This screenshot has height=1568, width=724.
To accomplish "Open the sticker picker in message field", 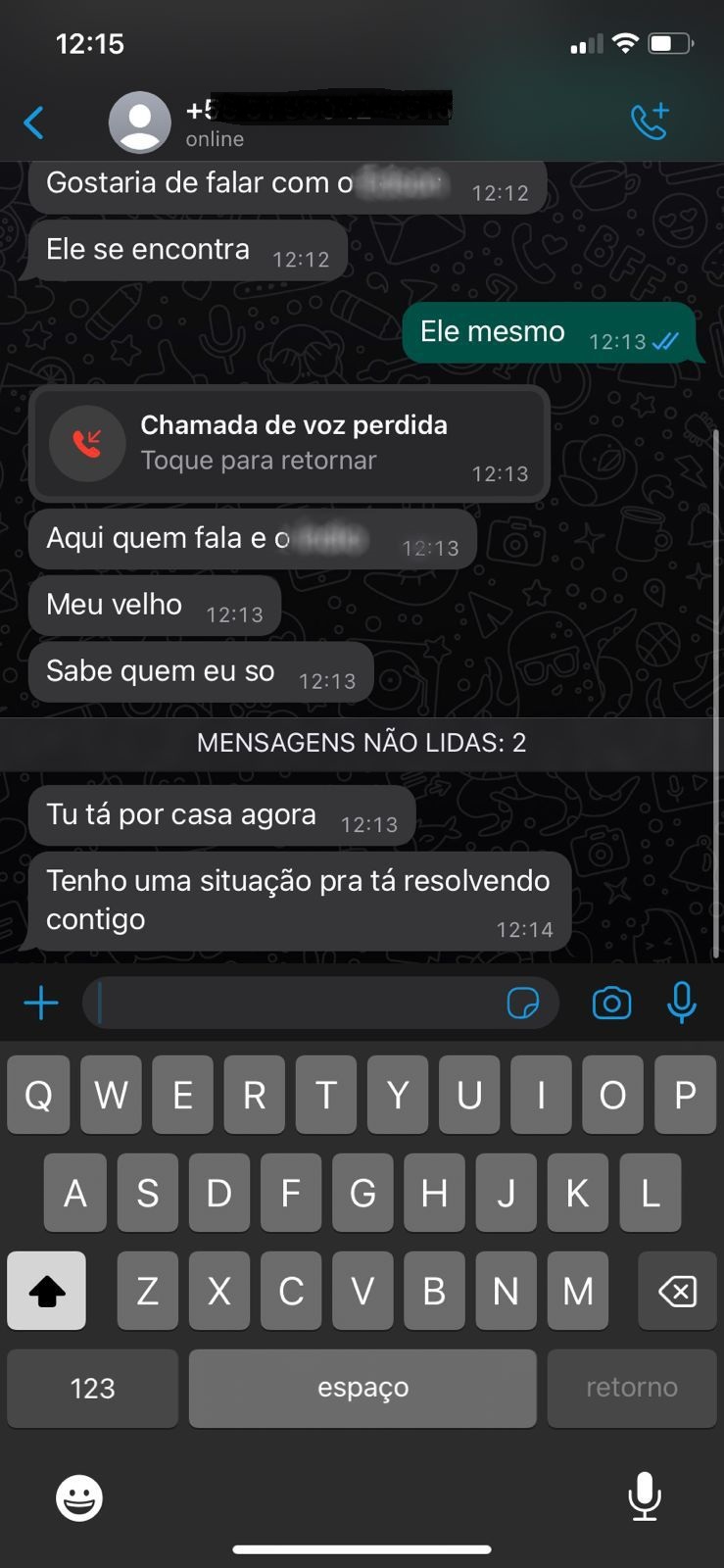I will [523, 1003].
